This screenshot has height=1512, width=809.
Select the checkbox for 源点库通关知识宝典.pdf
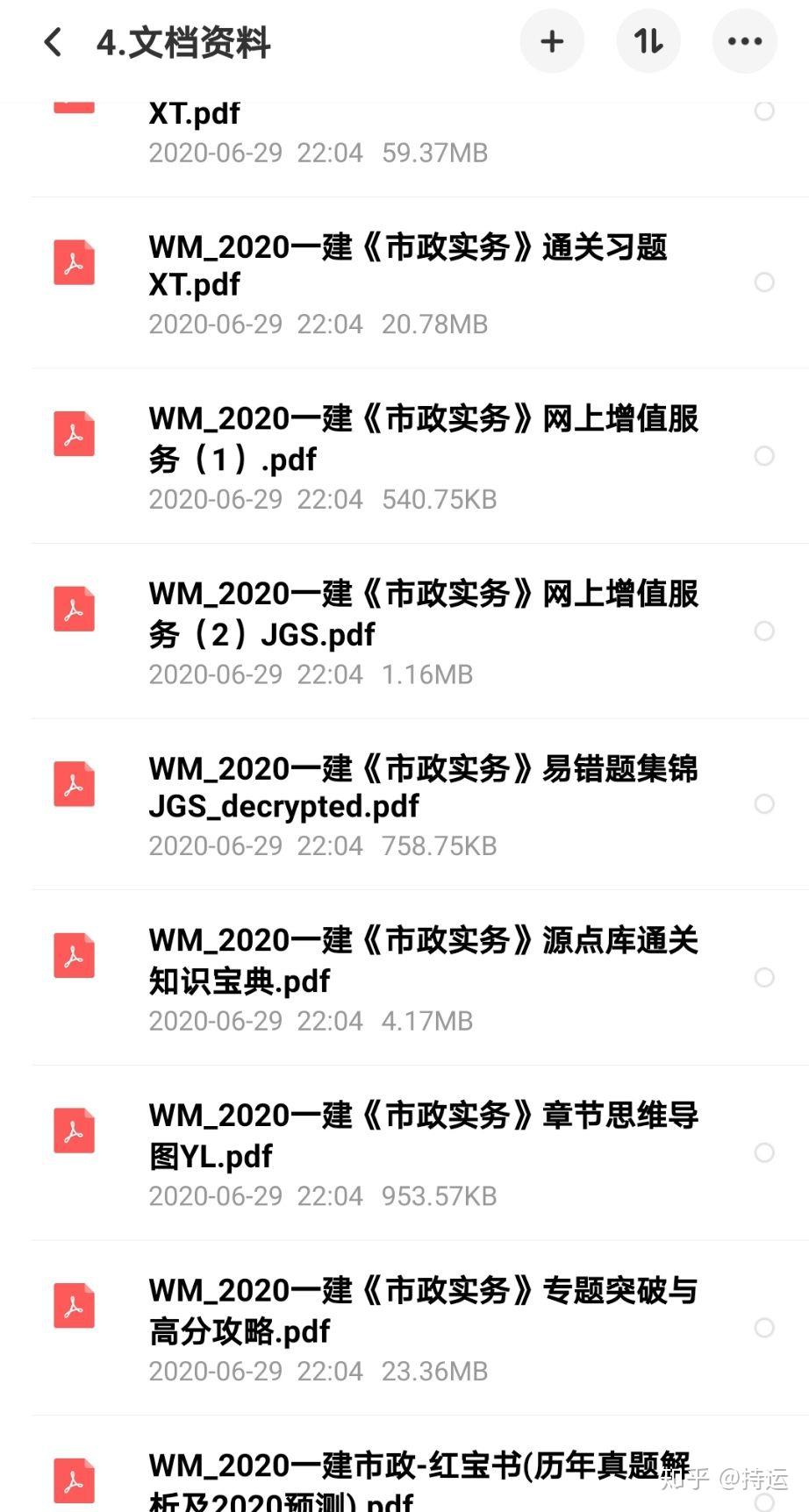point(764,978)
